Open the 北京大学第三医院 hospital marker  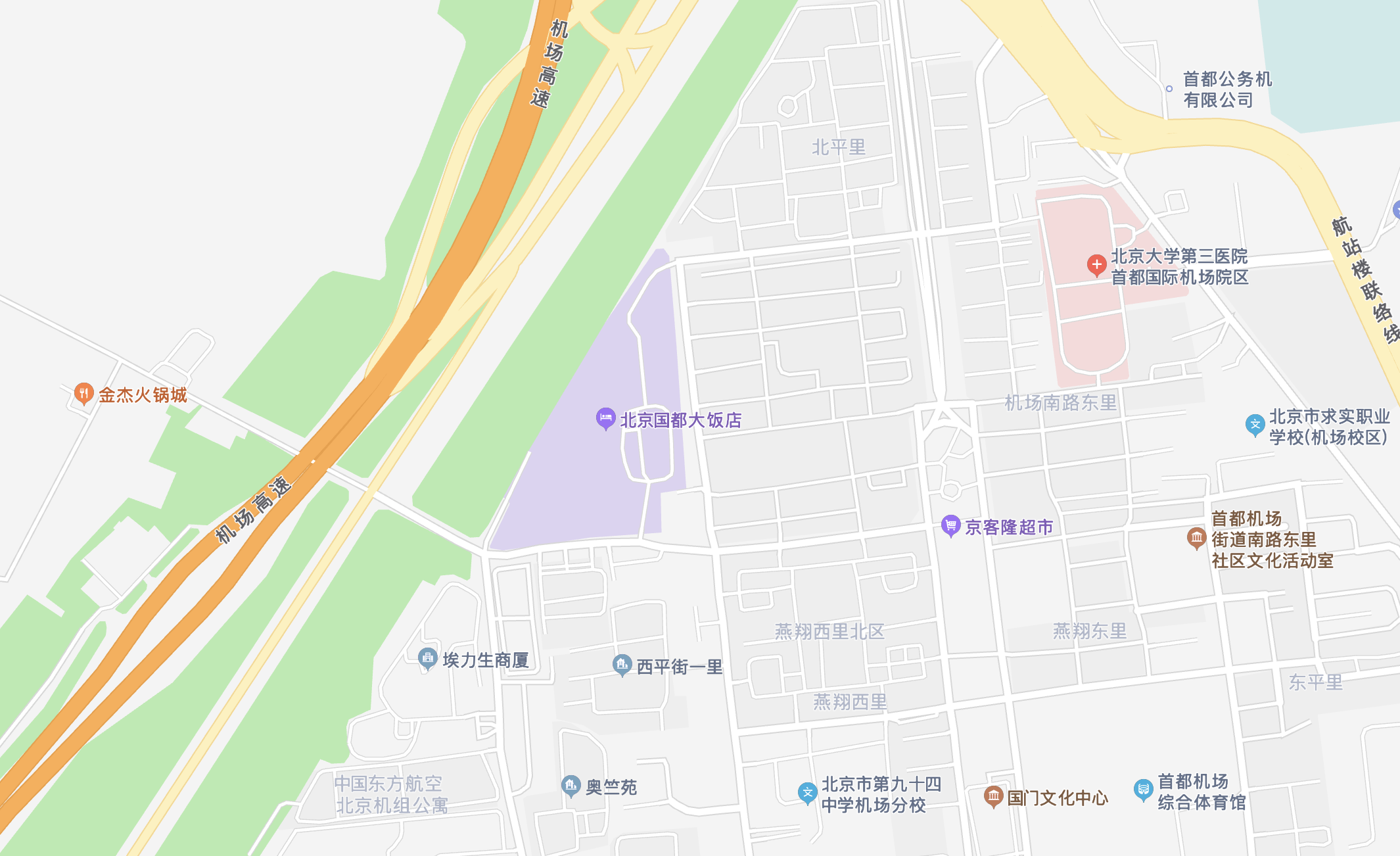point(1096,265)
